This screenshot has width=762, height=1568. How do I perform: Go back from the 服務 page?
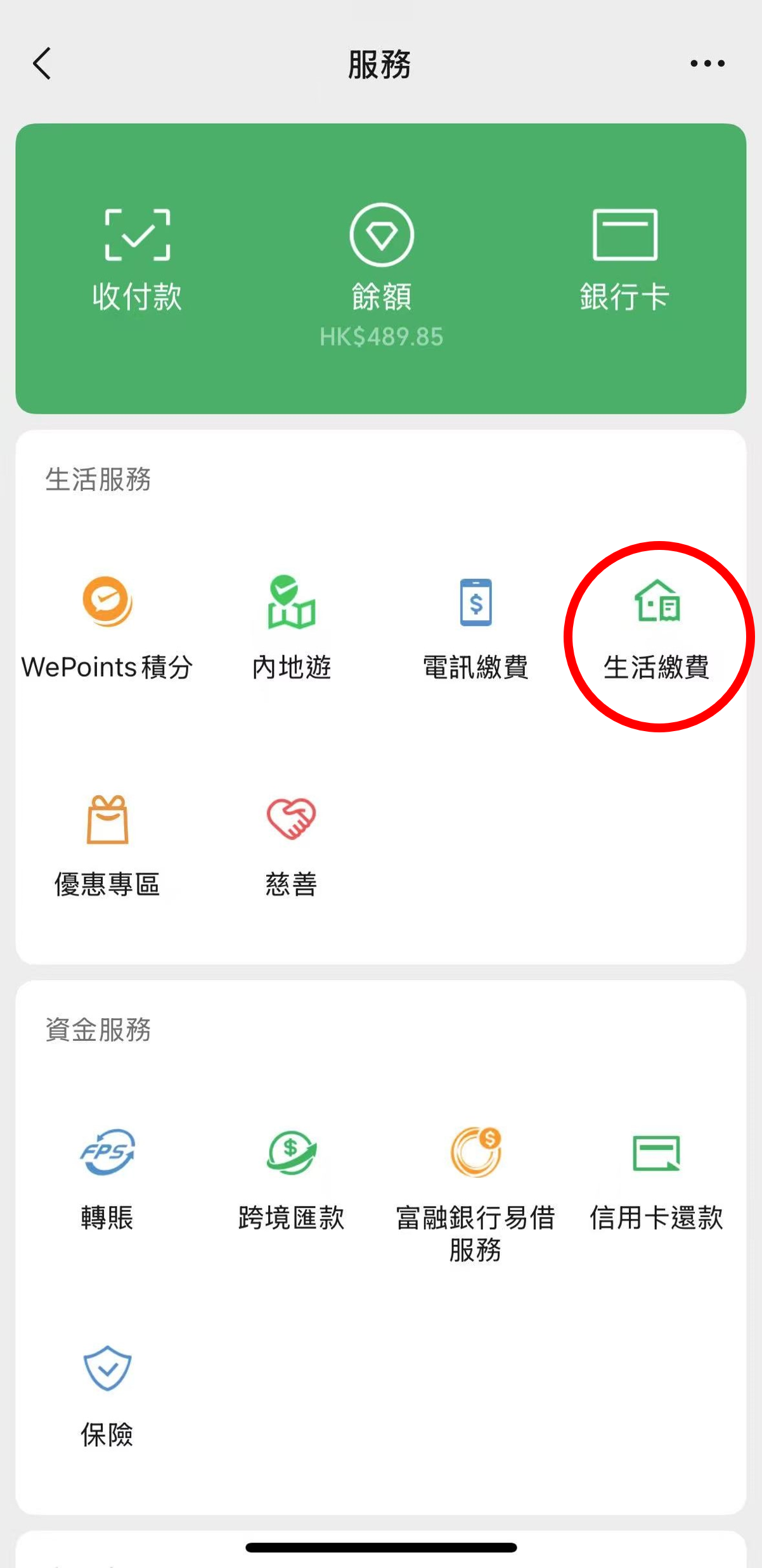click(42, 63)
